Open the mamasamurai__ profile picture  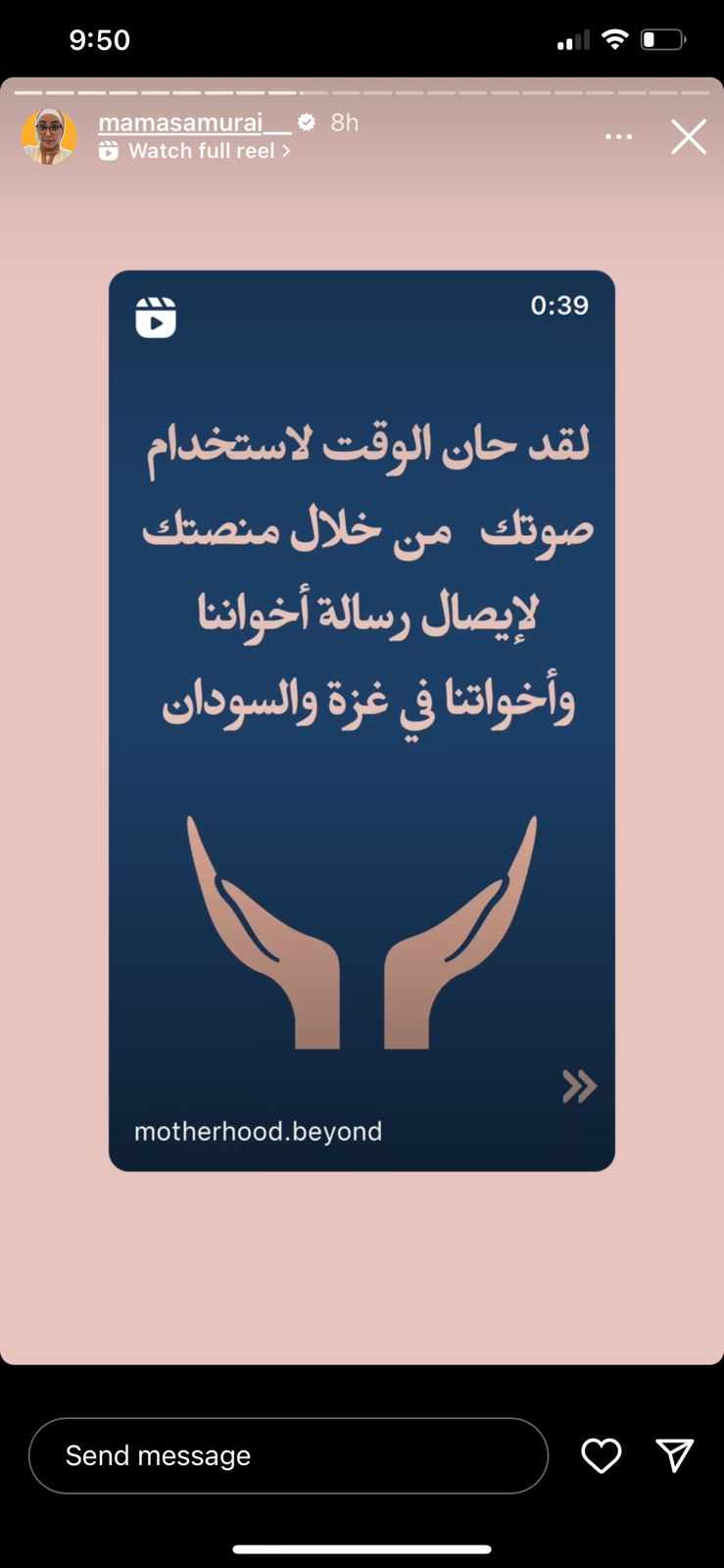pos(49,136)
